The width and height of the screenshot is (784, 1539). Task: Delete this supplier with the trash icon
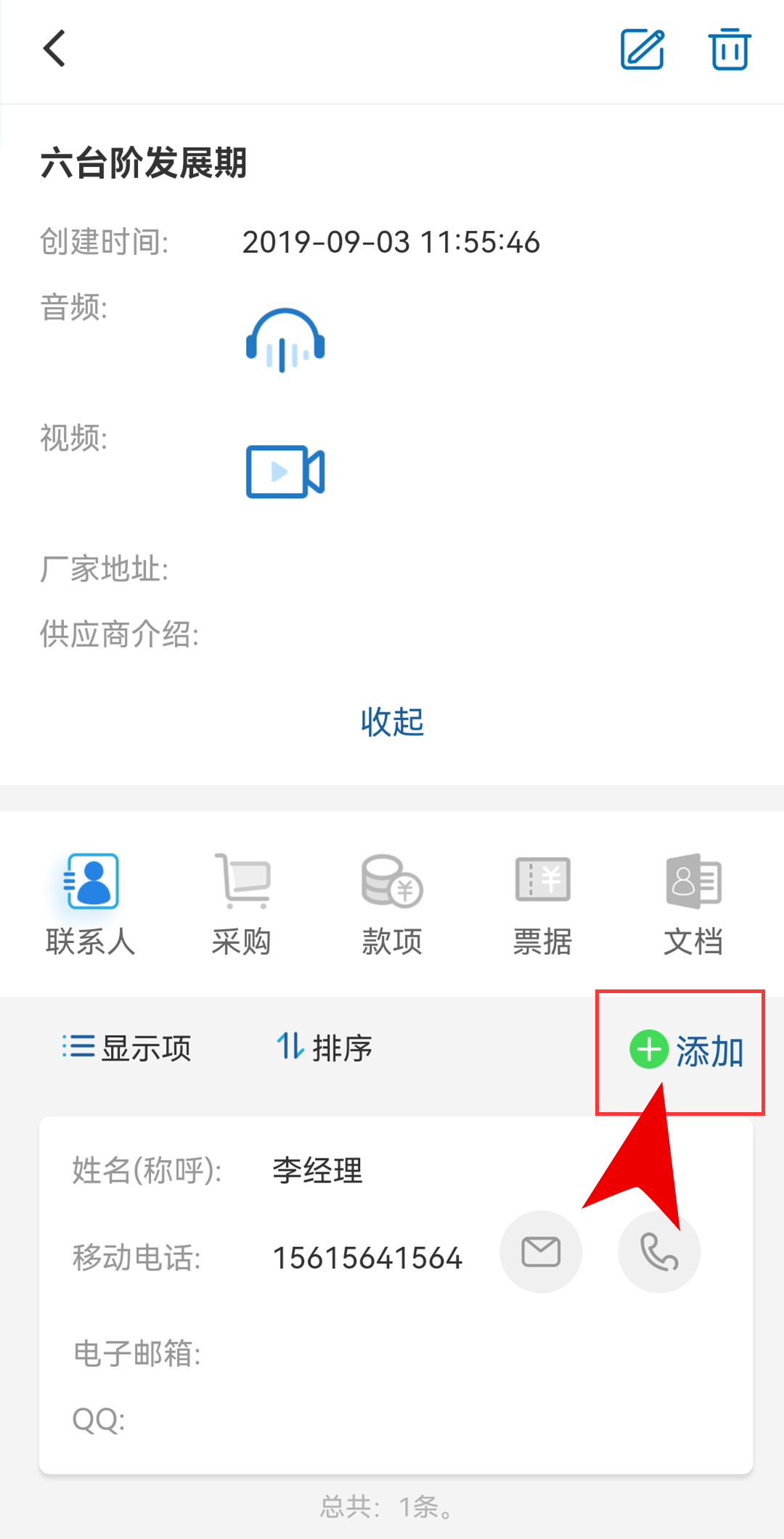point(729,49)
